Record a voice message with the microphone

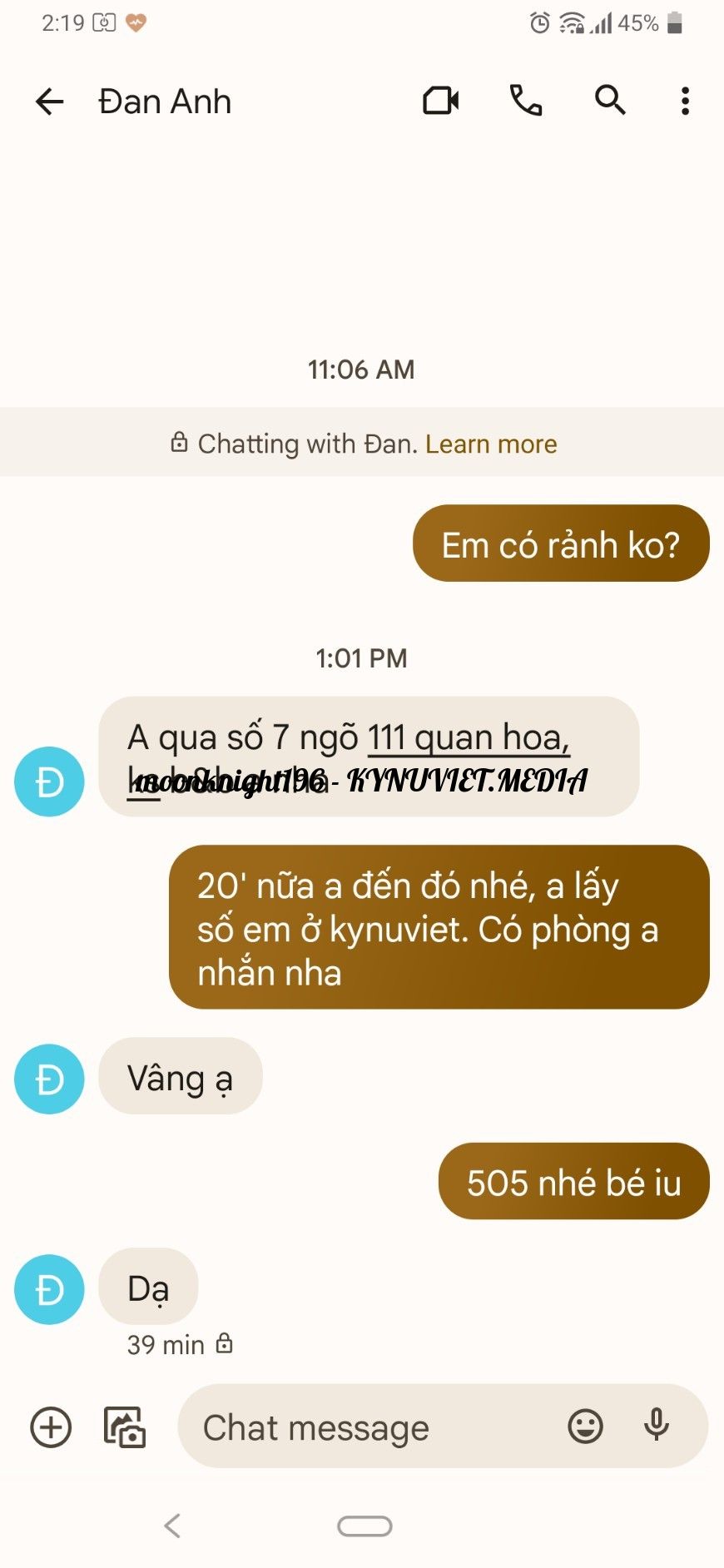[x=657, y=1426]
